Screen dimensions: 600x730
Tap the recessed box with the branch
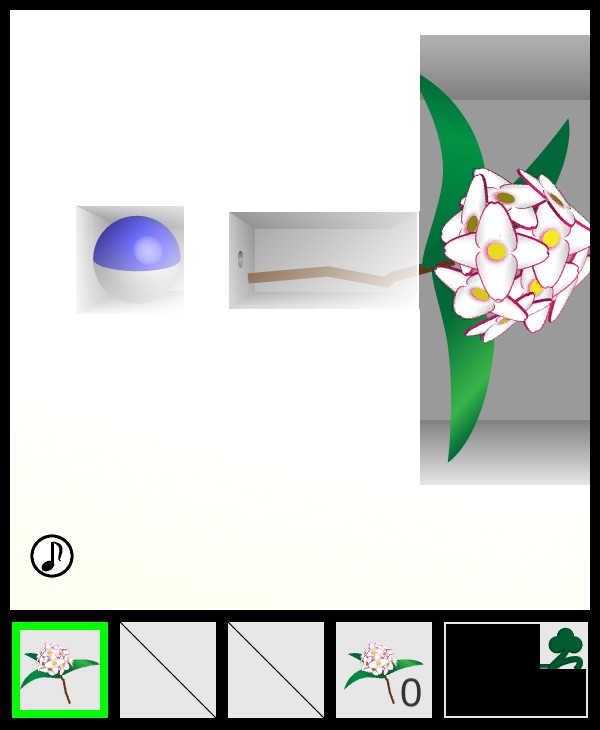coord(322,260)
